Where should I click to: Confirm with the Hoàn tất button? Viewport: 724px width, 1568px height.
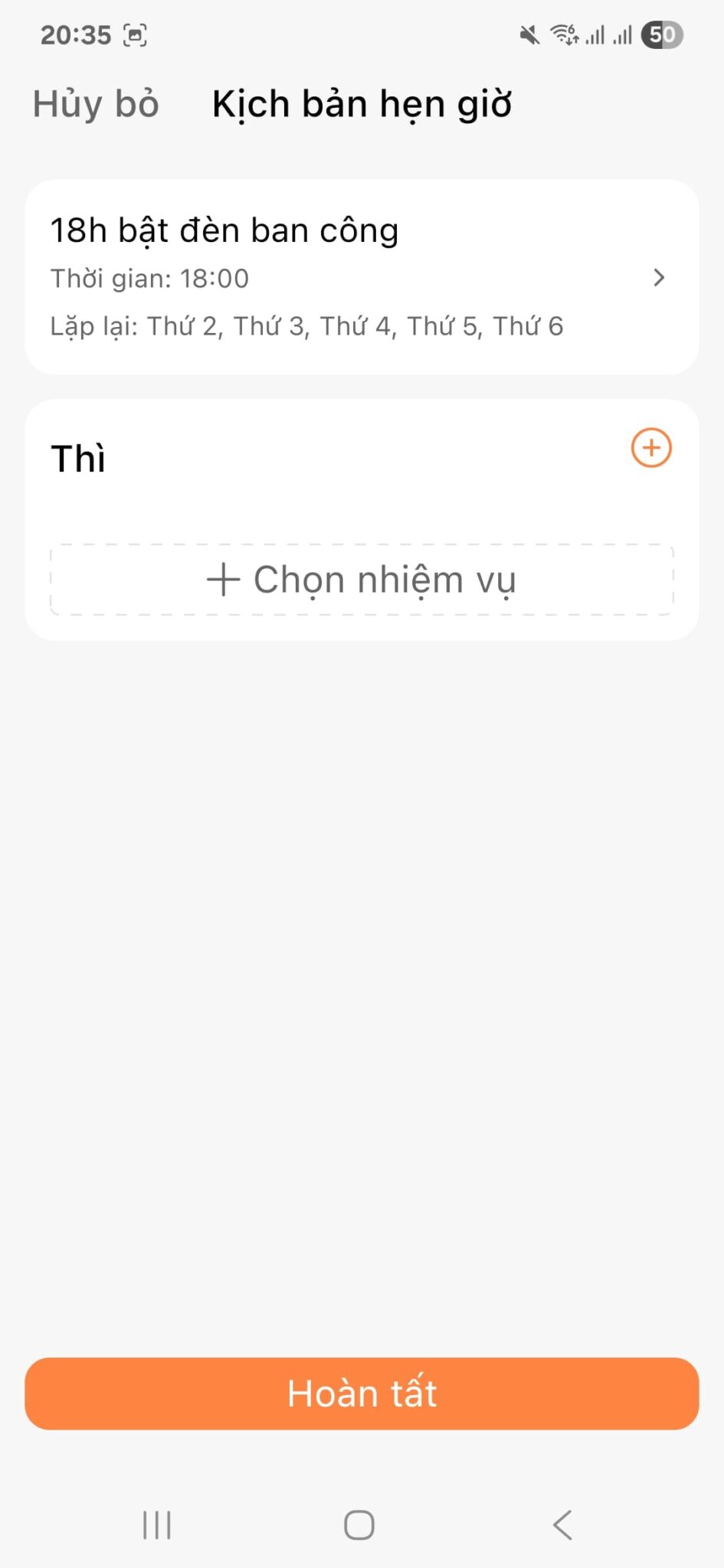(x=362, y=1393)
